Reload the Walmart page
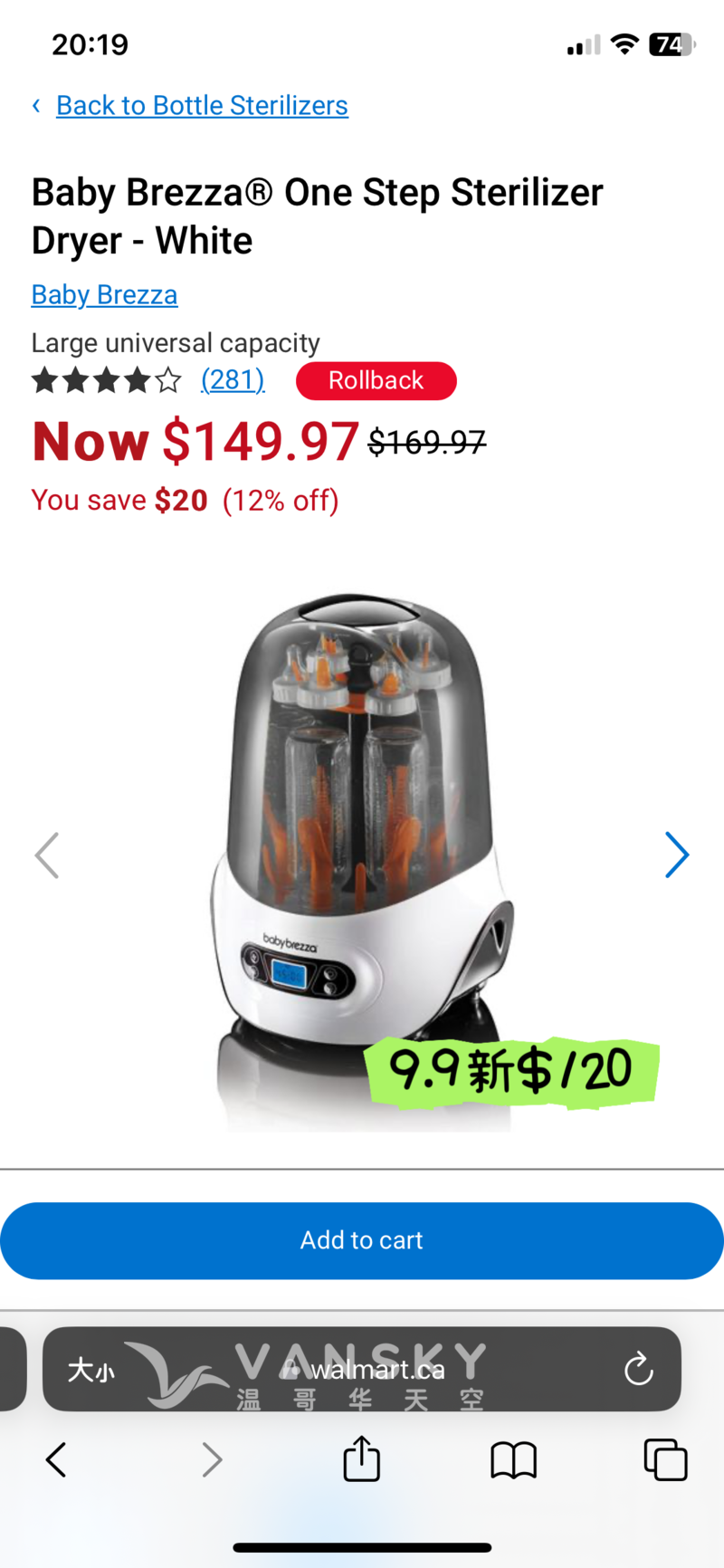724x1568 pixels. (639, 1369)
